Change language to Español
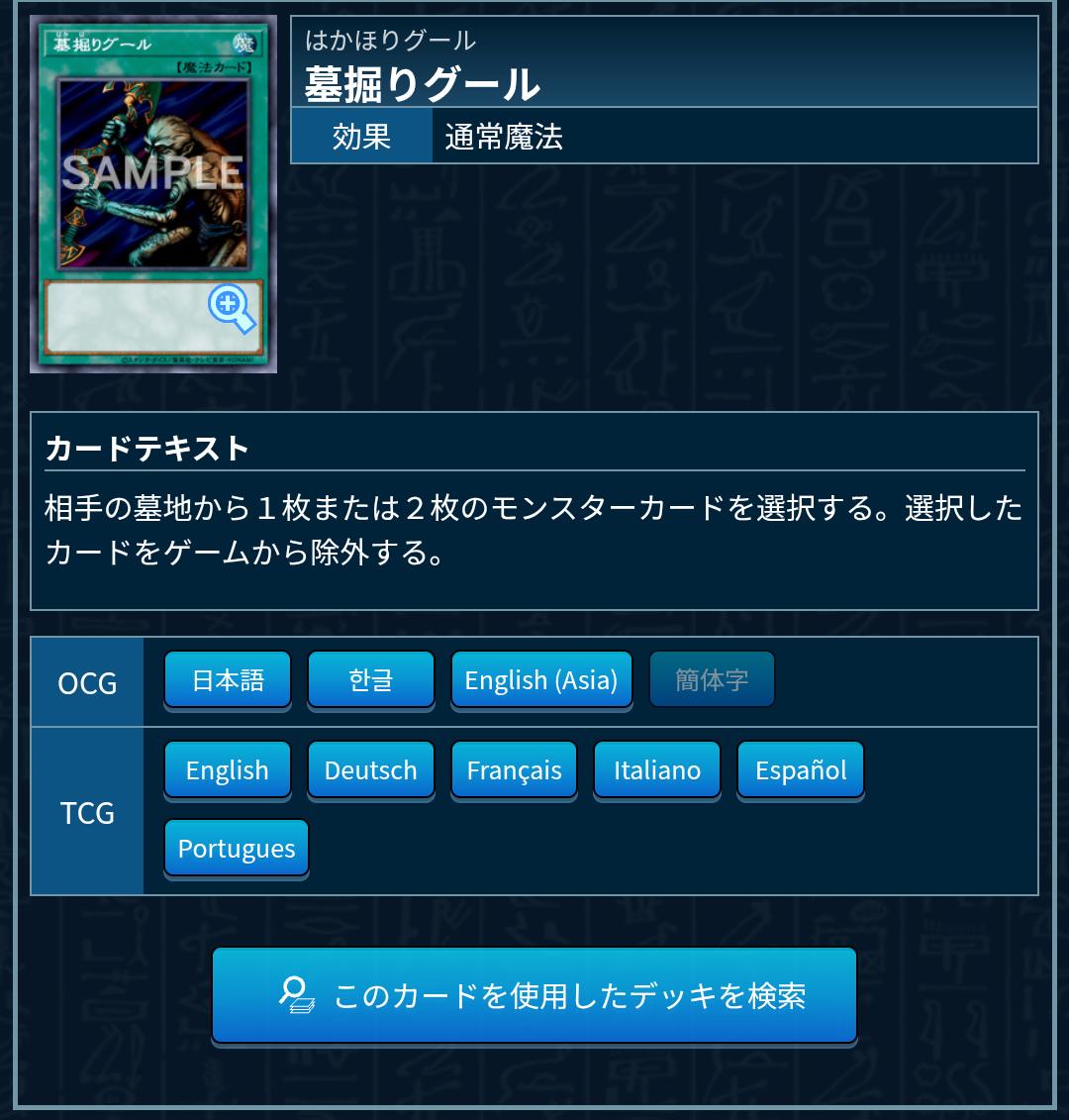 tap(801, 770)
